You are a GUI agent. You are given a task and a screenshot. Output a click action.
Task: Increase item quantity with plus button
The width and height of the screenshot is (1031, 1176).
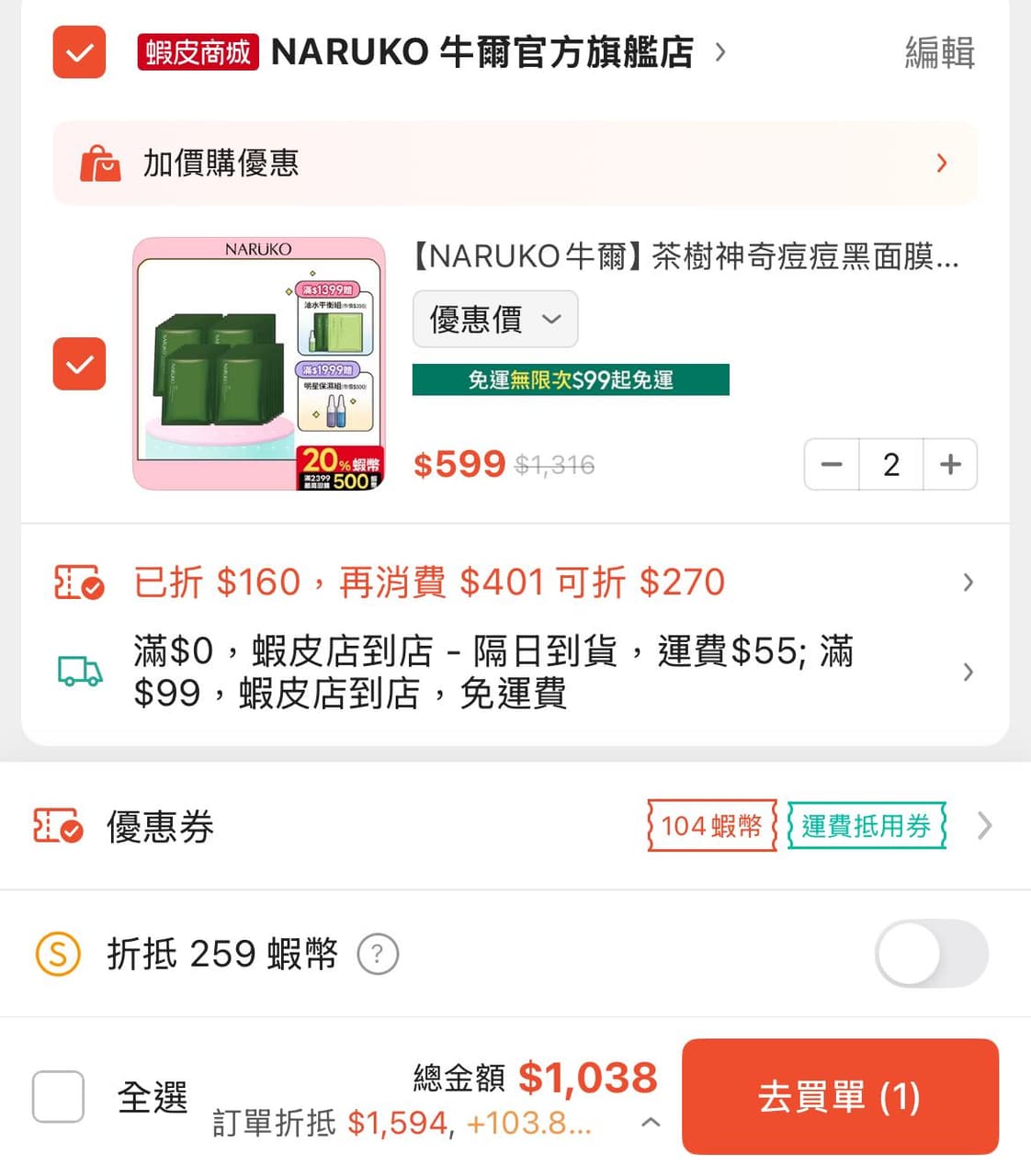click(x=950, y=465)
